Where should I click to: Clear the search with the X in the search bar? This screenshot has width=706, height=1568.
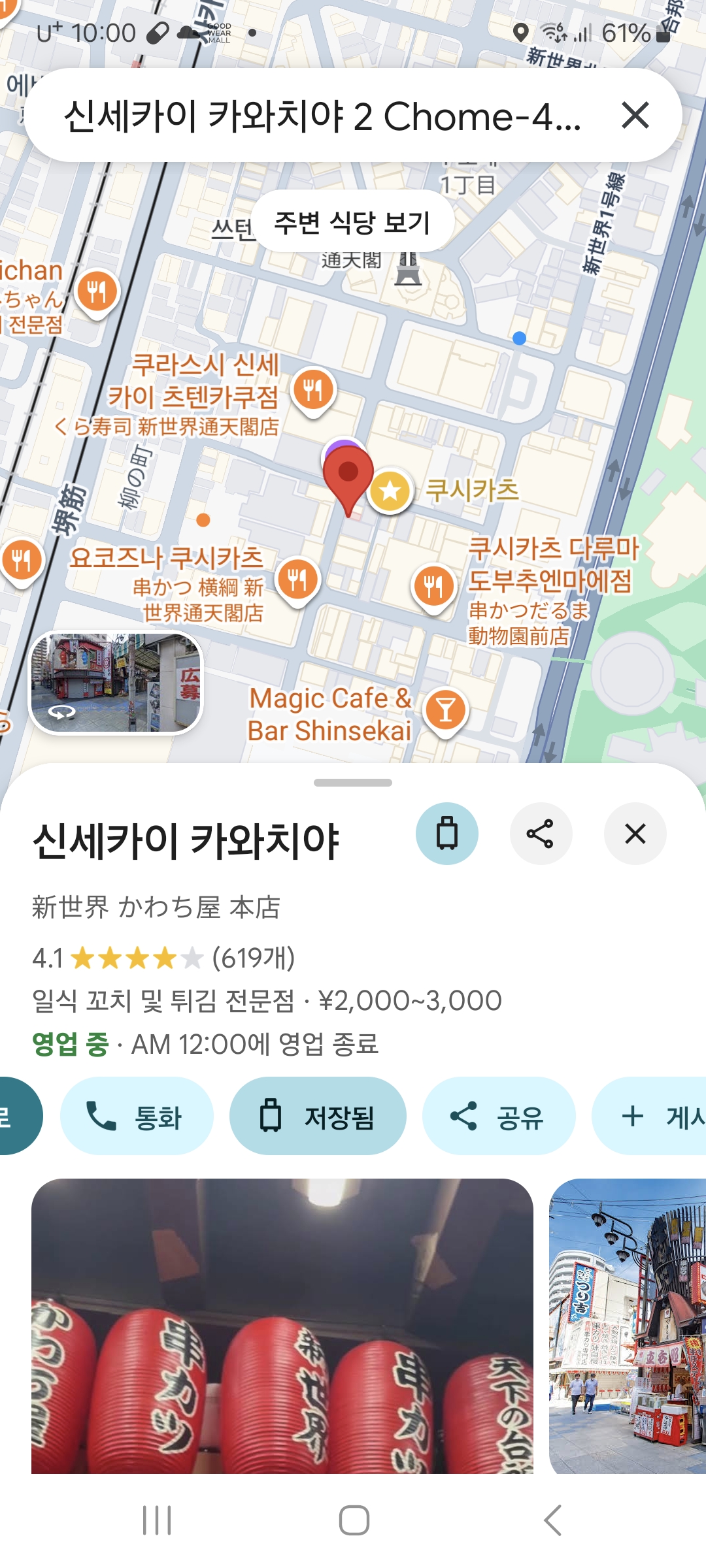point(635,116)
